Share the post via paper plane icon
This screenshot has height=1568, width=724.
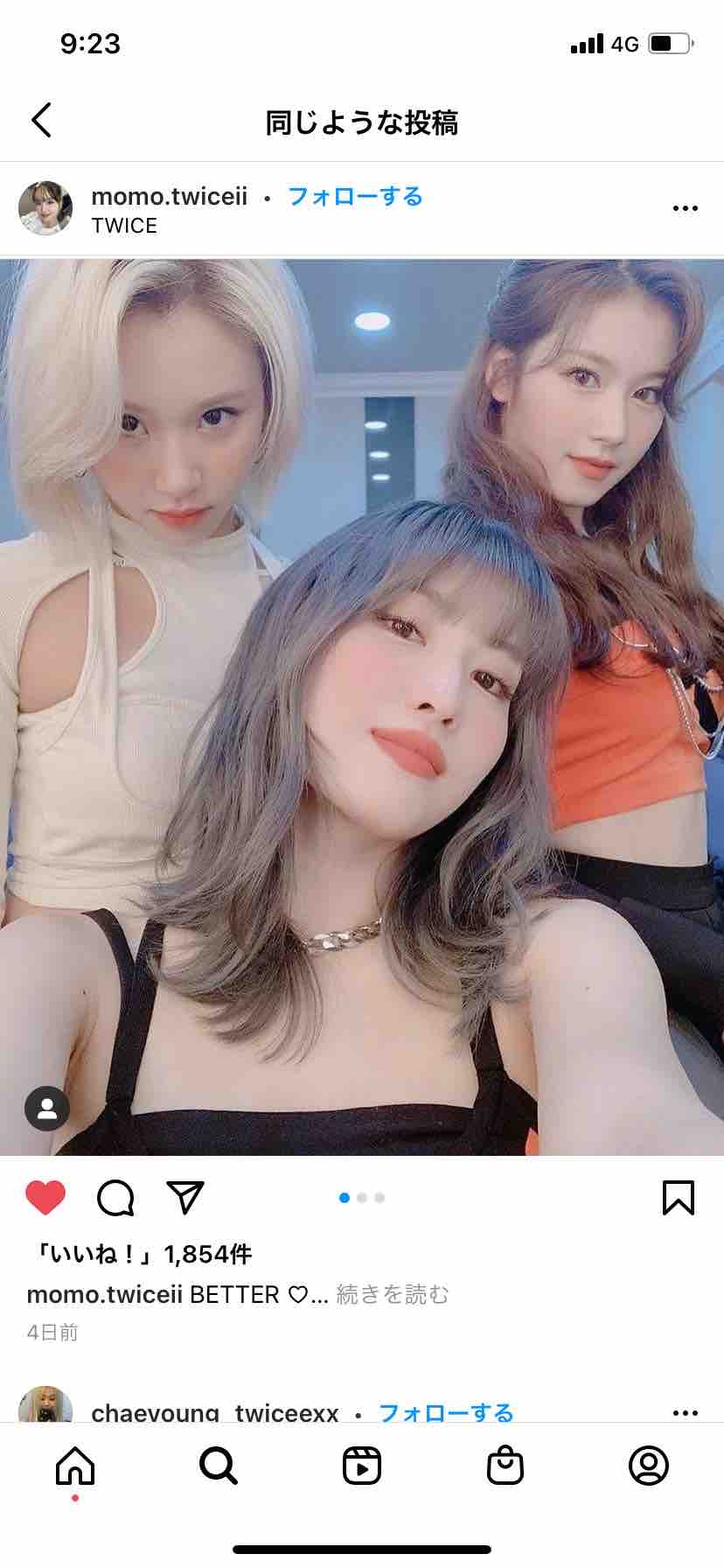[185, 1198]
